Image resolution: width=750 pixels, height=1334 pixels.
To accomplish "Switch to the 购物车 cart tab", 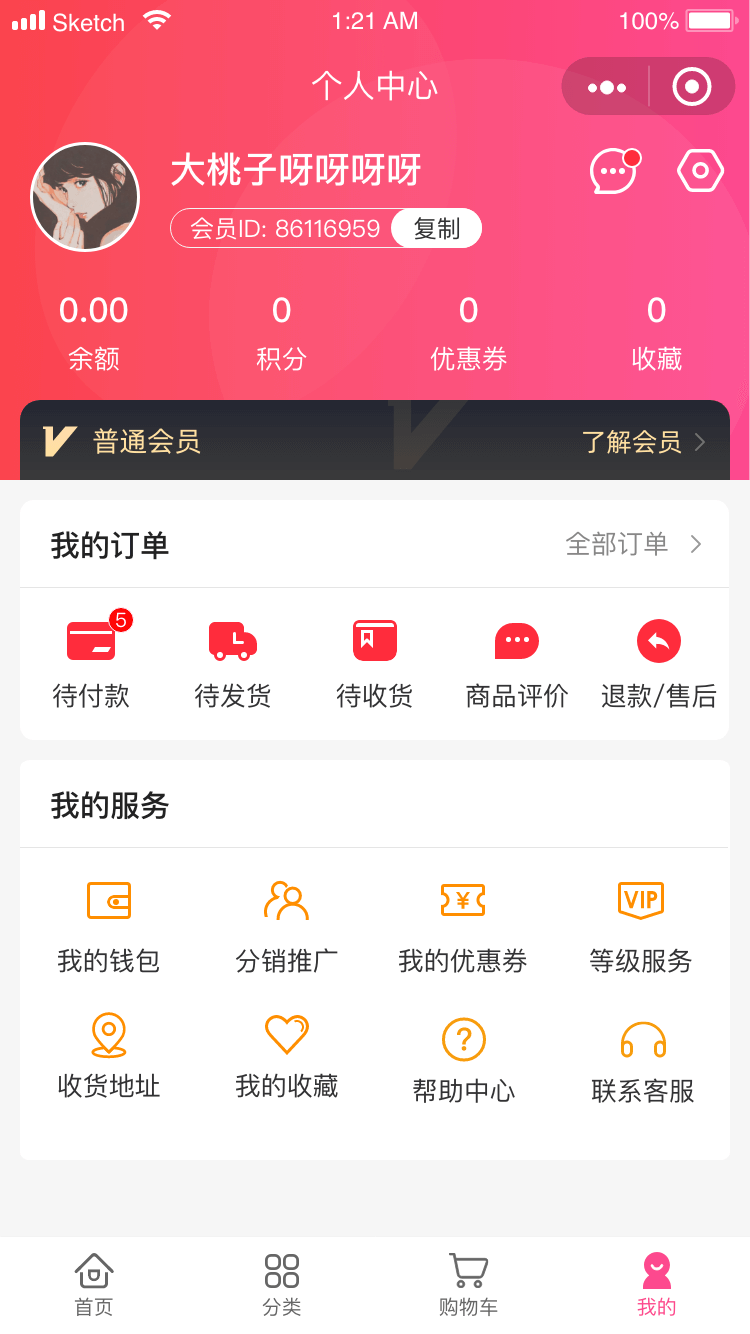I will click(x=468, y=1284).
